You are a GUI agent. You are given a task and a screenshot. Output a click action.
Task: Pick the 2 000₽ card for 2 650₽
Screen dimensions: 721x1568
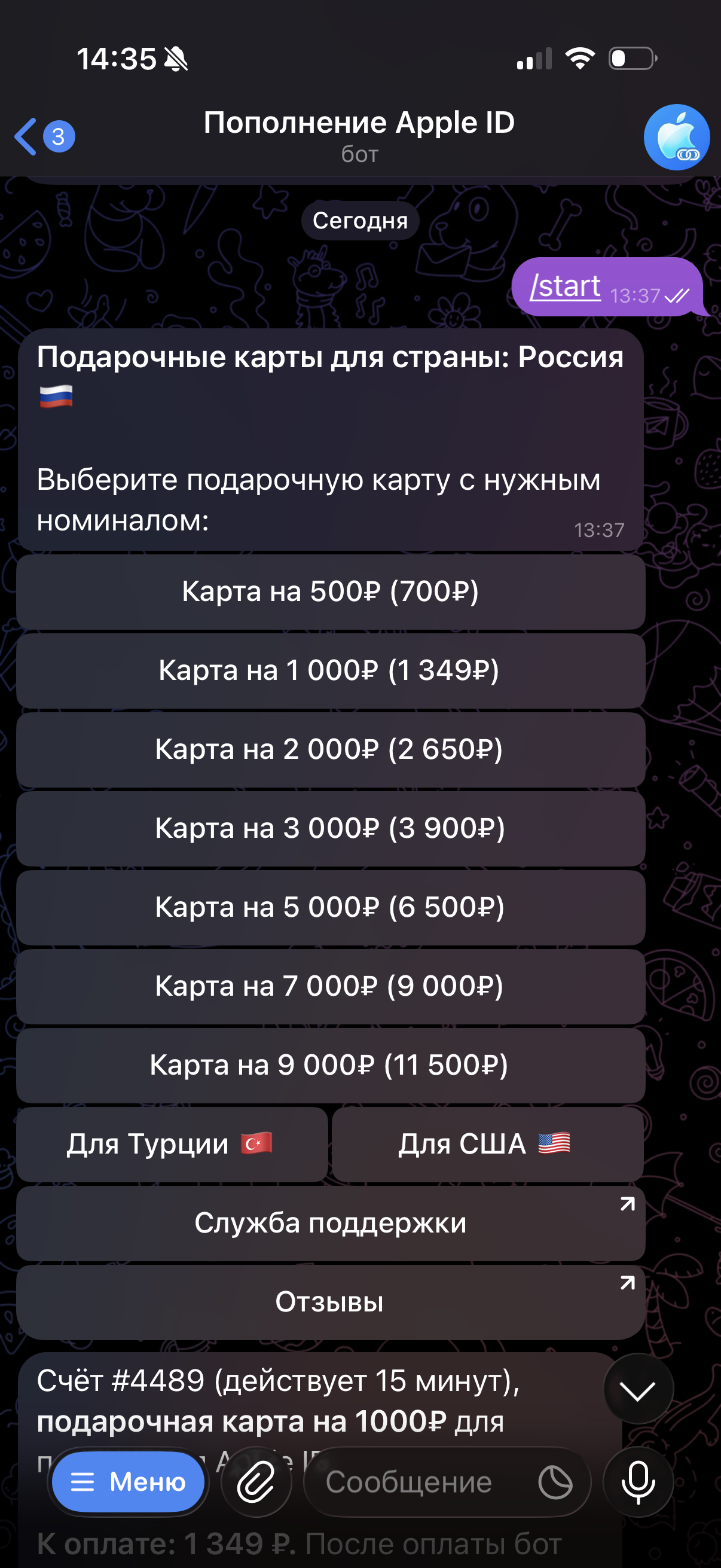(331, 749)
